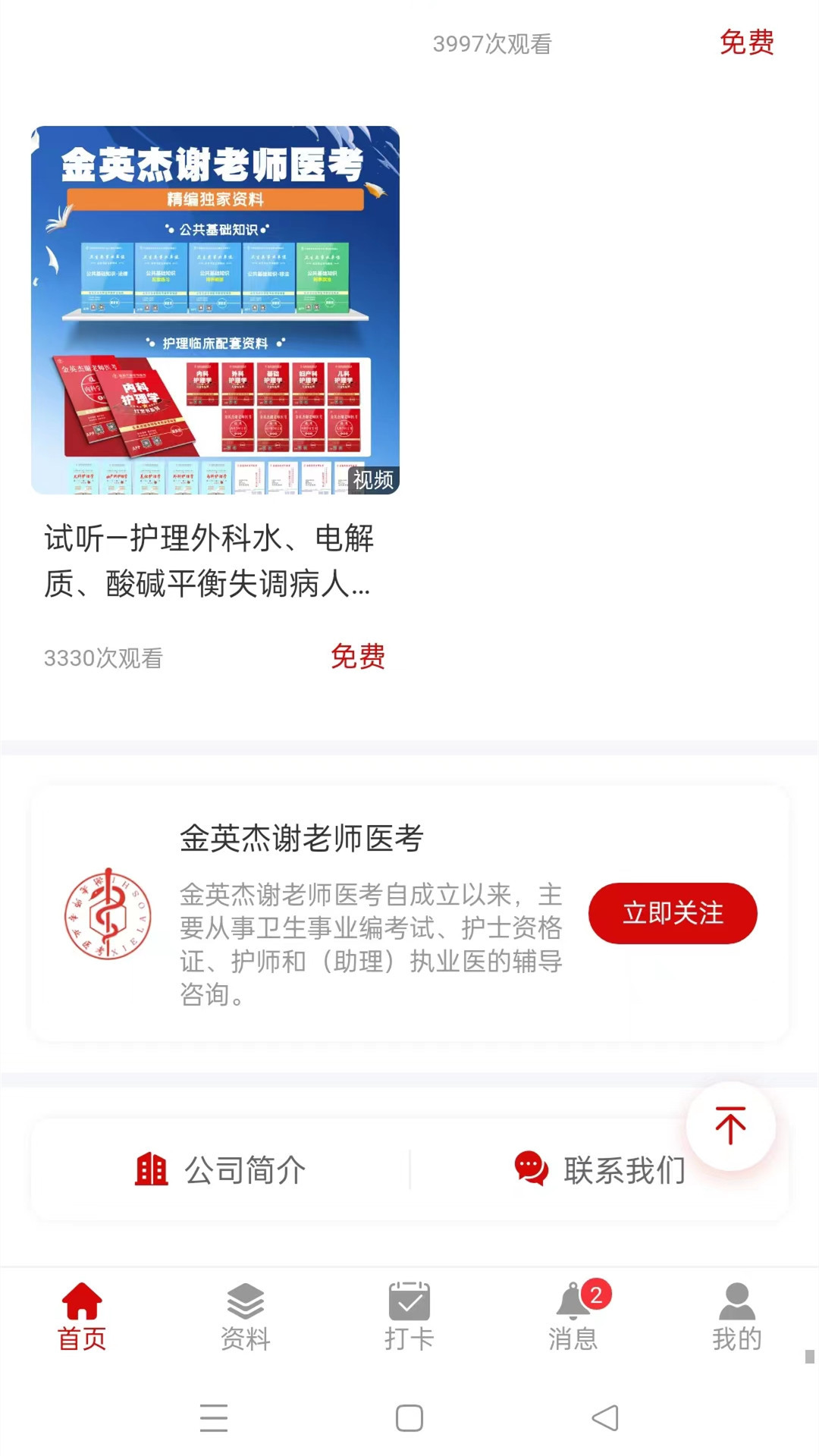The image size is (819, 1456).
Task: Switch to the 资料 tab
Action: pyautogui.click(x=245, y=1316)
